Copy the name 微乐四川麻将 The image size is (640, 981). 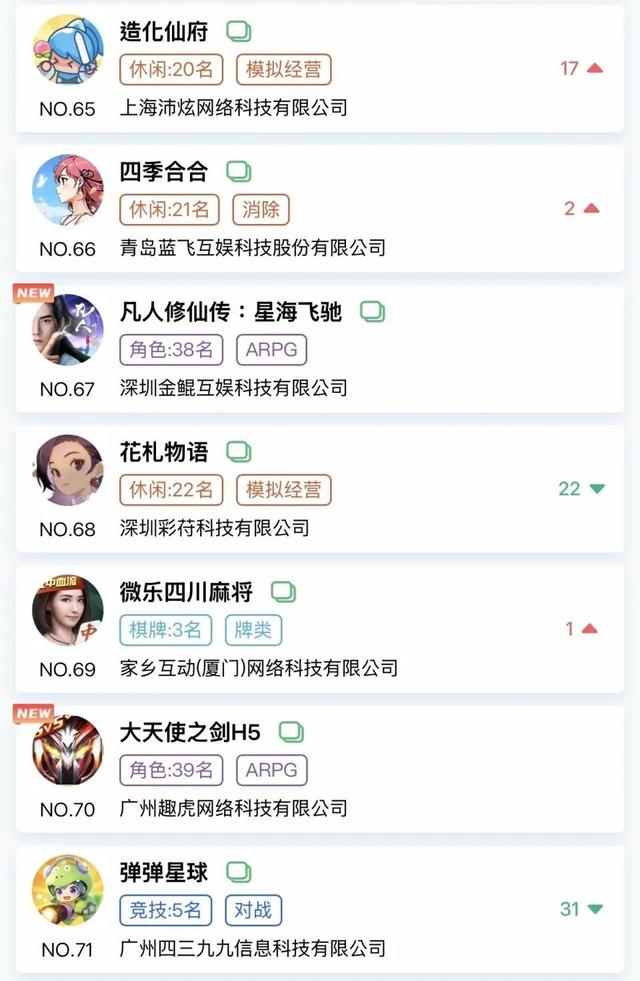click(284, 592)
